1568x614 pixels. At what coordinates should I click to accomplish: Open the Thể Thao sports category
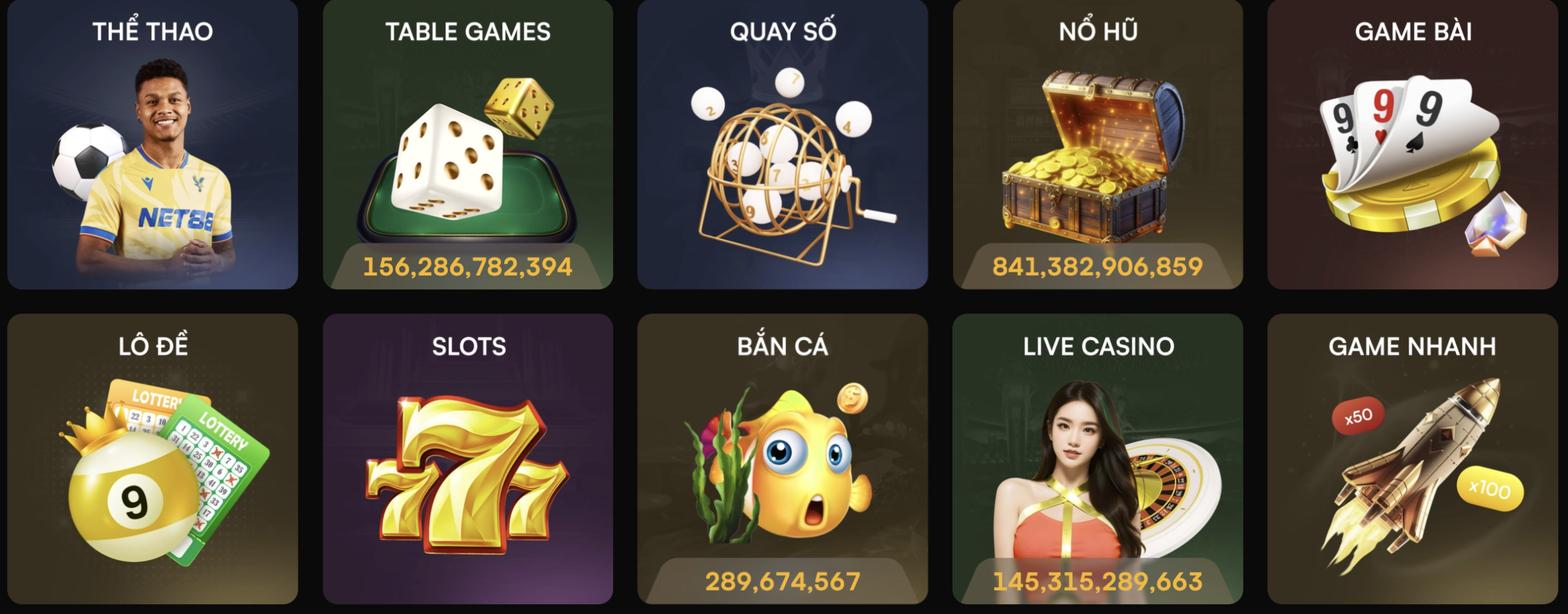pyautogui.click(x=153, y=144)
